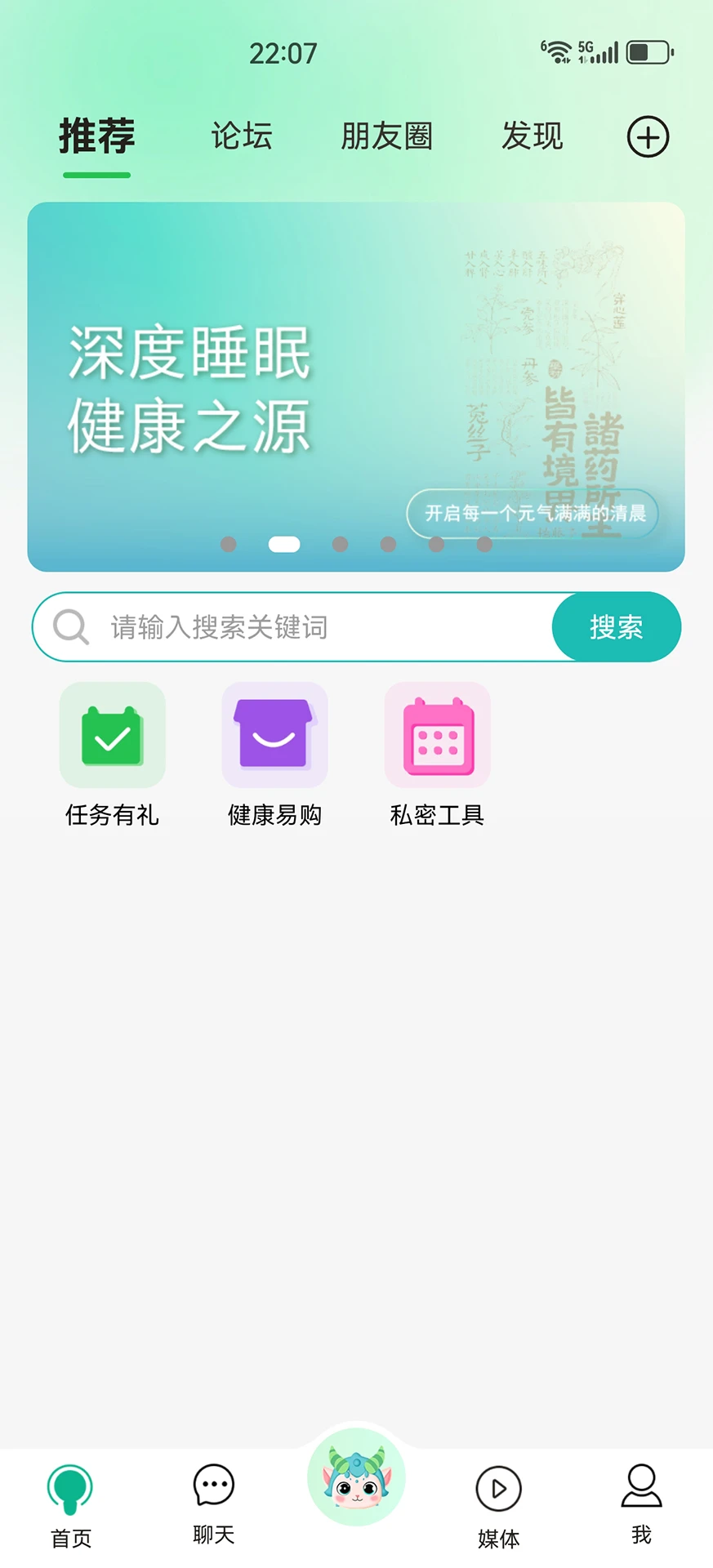Jump to the fourth carousel dot
This screenshot has height=1568, width=713.
point(388,544)
